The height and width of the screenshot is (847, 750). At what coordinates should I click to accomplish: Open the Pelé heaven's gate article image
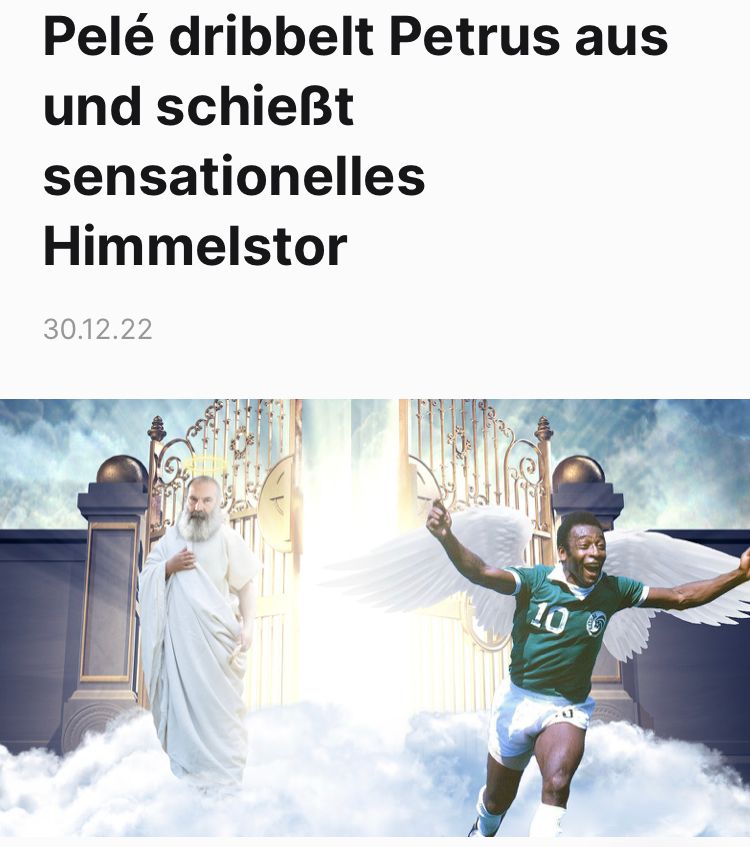tap(375, 617)
